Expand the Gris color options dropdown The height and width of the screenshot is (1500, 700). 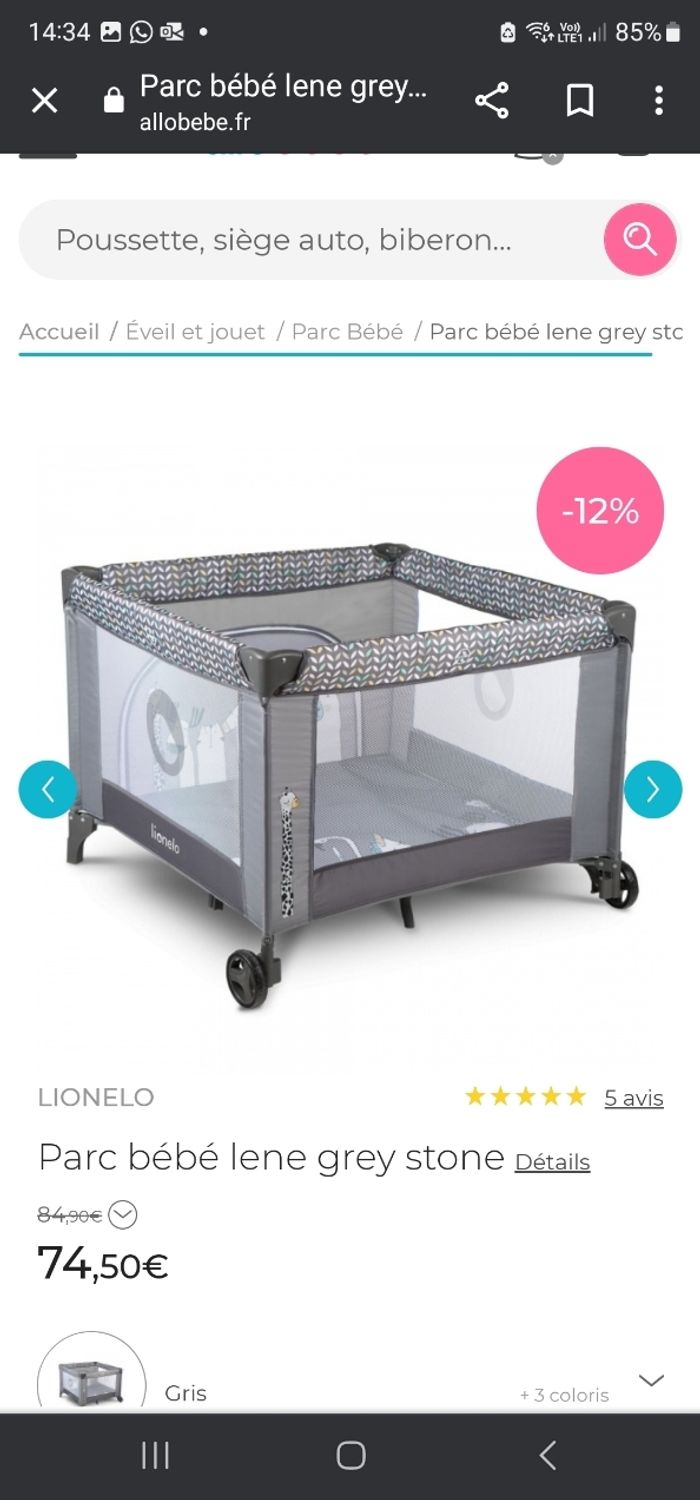click(651, 1381)
